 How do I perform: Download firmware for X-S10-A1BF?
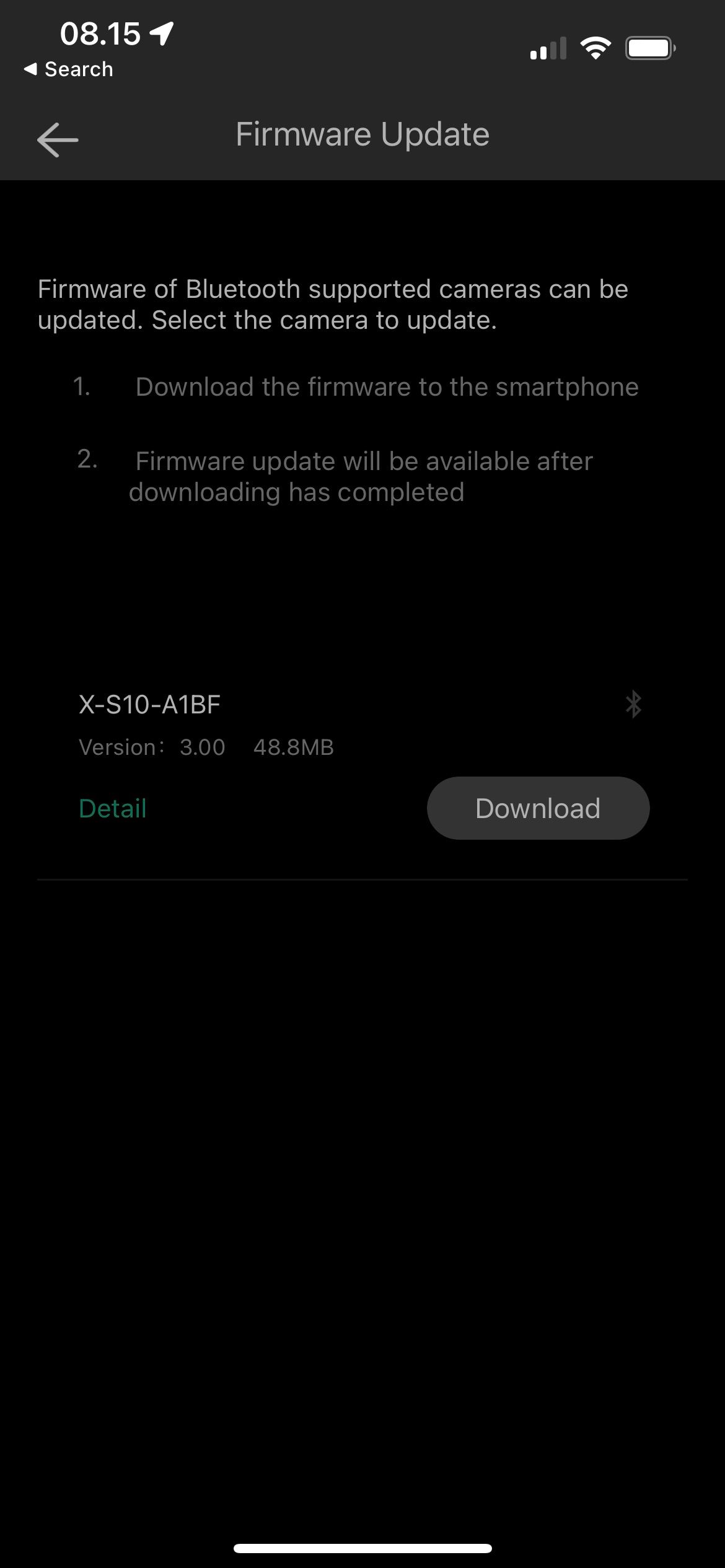tap(537, 808)
